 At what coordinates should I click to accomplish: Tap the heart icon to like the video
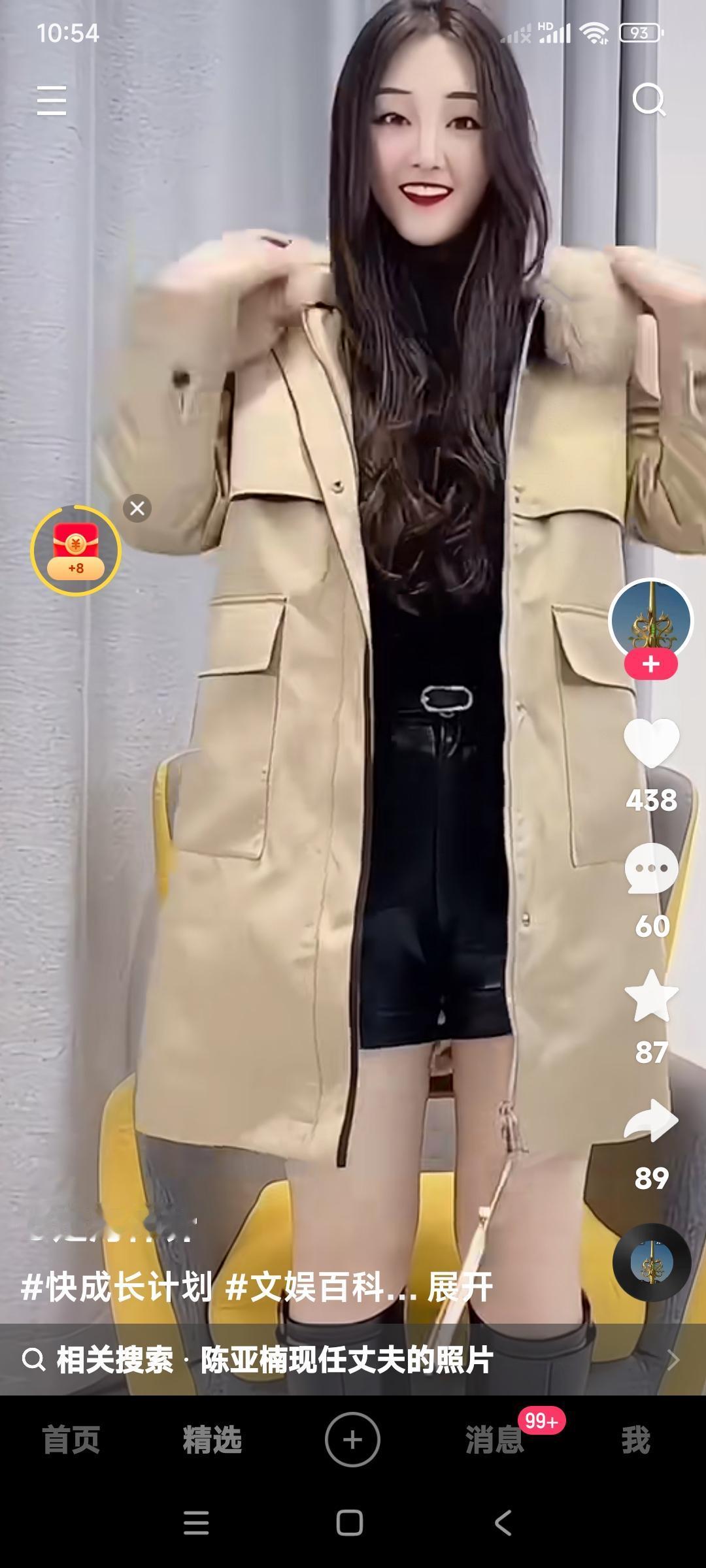(x=652, y=742)
